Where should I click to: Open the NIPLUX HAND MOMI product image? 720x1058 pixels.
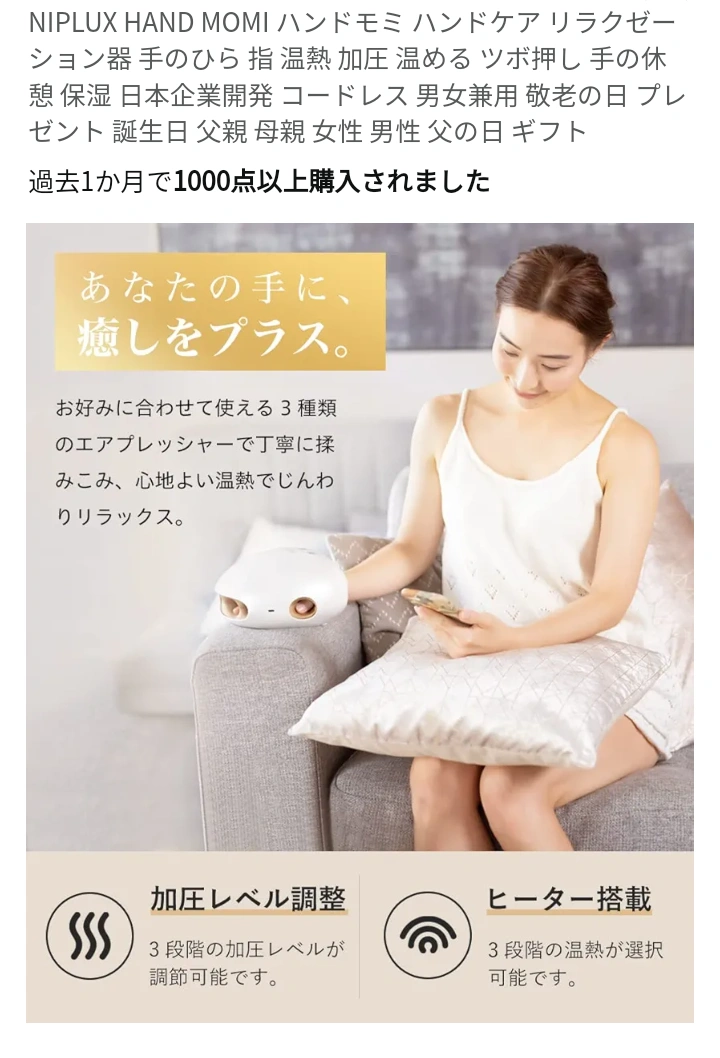click(x=360, y=620)
